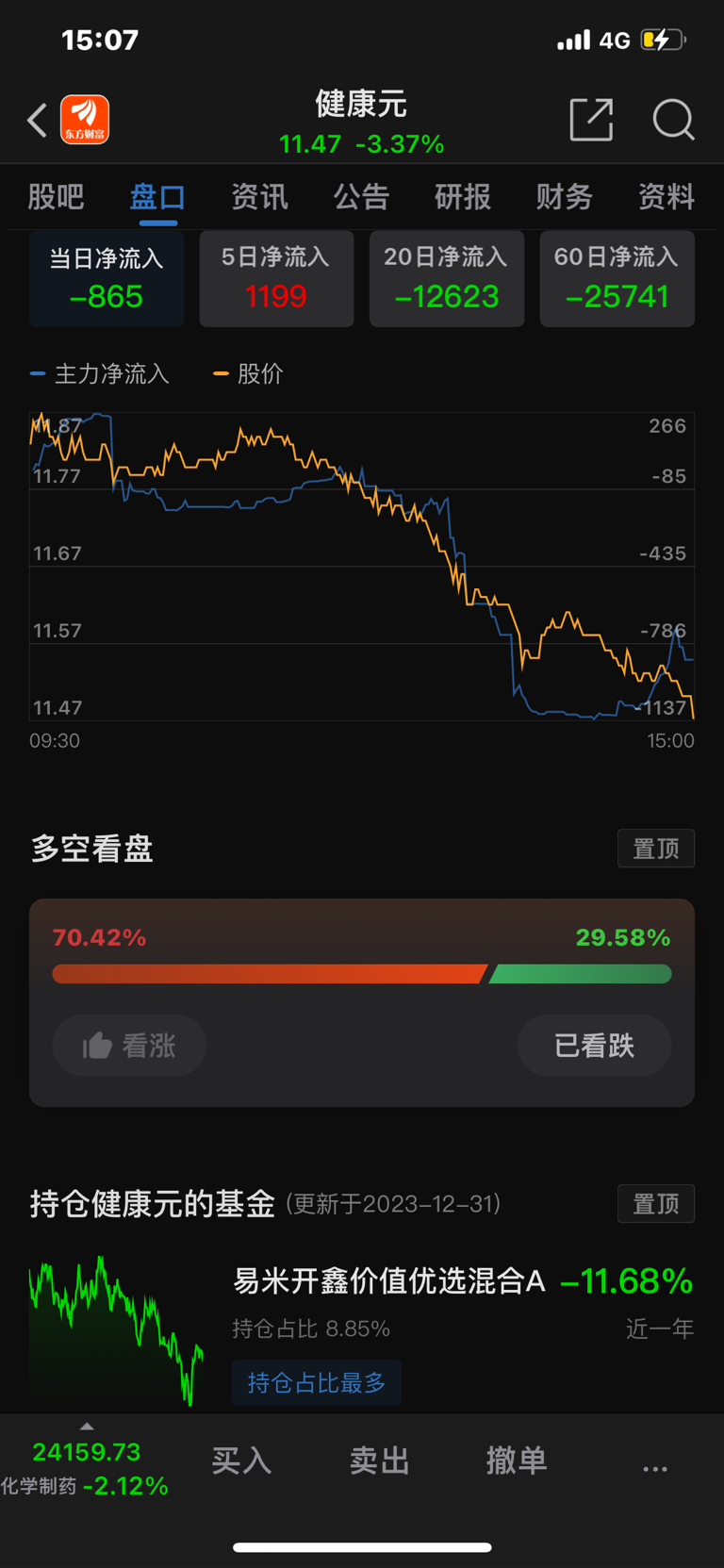Select the 5日净流入 card

(276, 279)
